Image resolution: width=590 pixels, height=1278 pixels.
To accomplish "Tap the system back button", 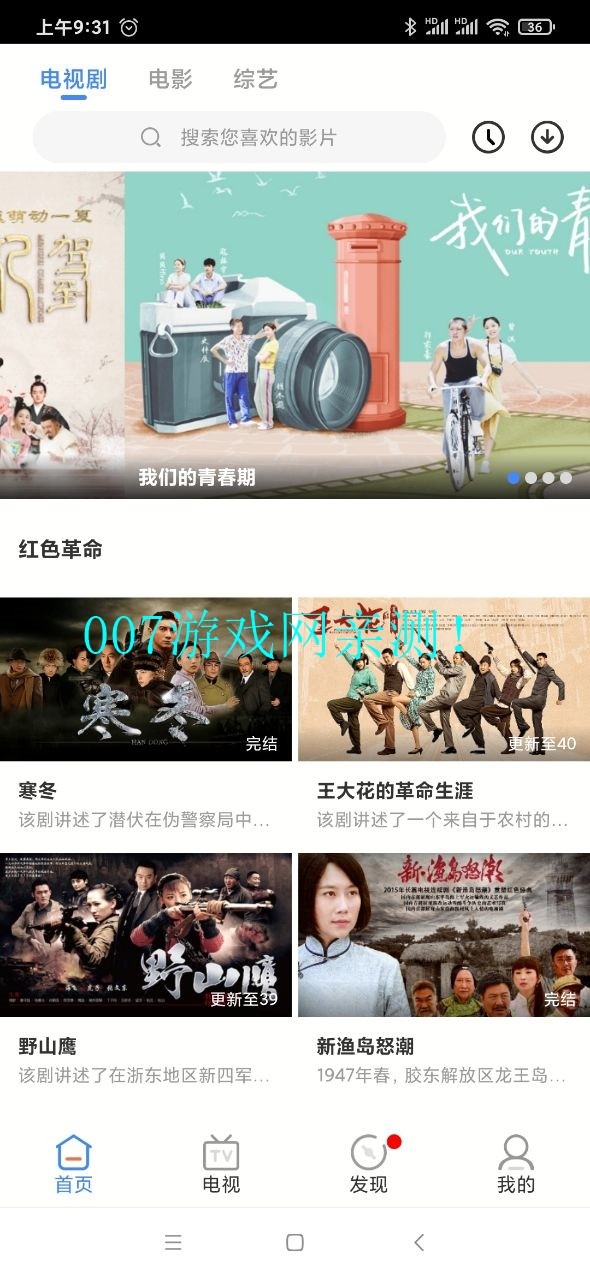I will (x=419, y=1242).
